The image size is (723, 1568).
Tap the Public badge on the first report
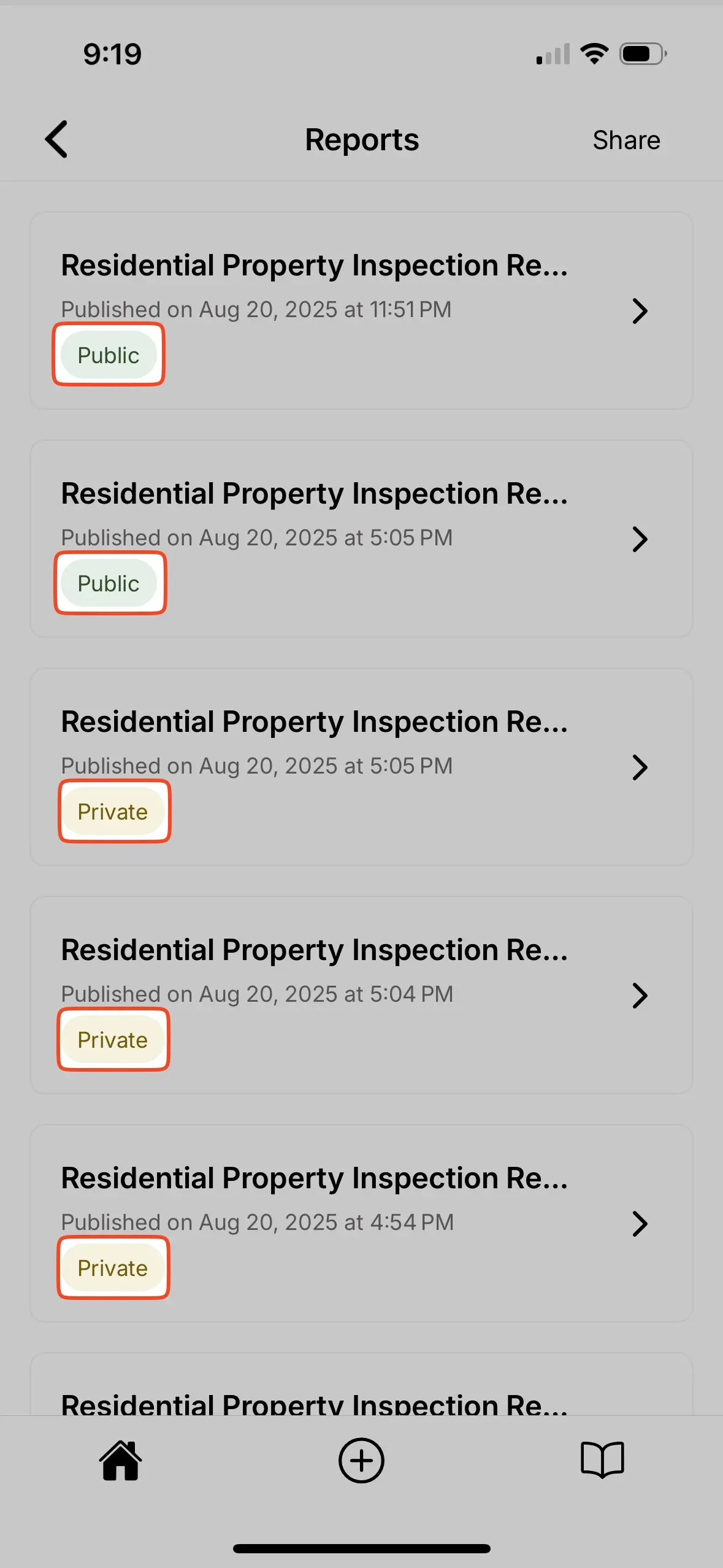coord(109,355)
